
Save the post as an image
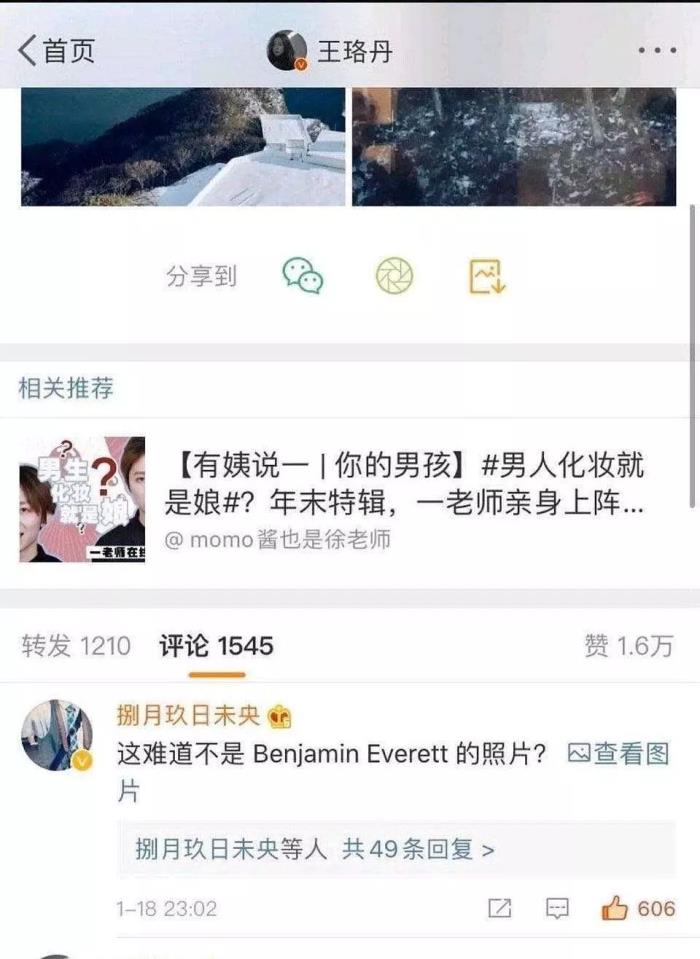click(487, 276)
